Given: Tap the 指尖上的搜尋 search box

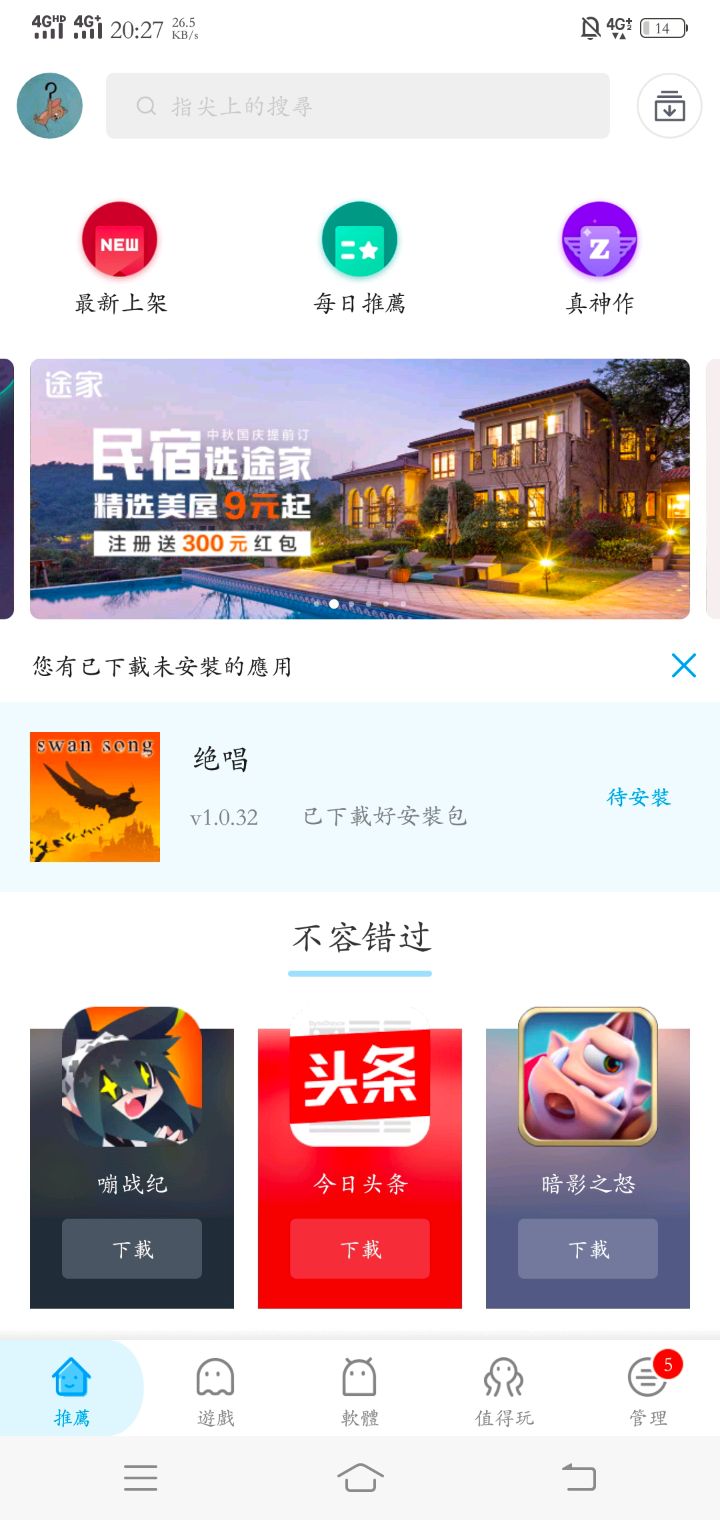Looking at the screenshot, I should [x=357, y=106].
